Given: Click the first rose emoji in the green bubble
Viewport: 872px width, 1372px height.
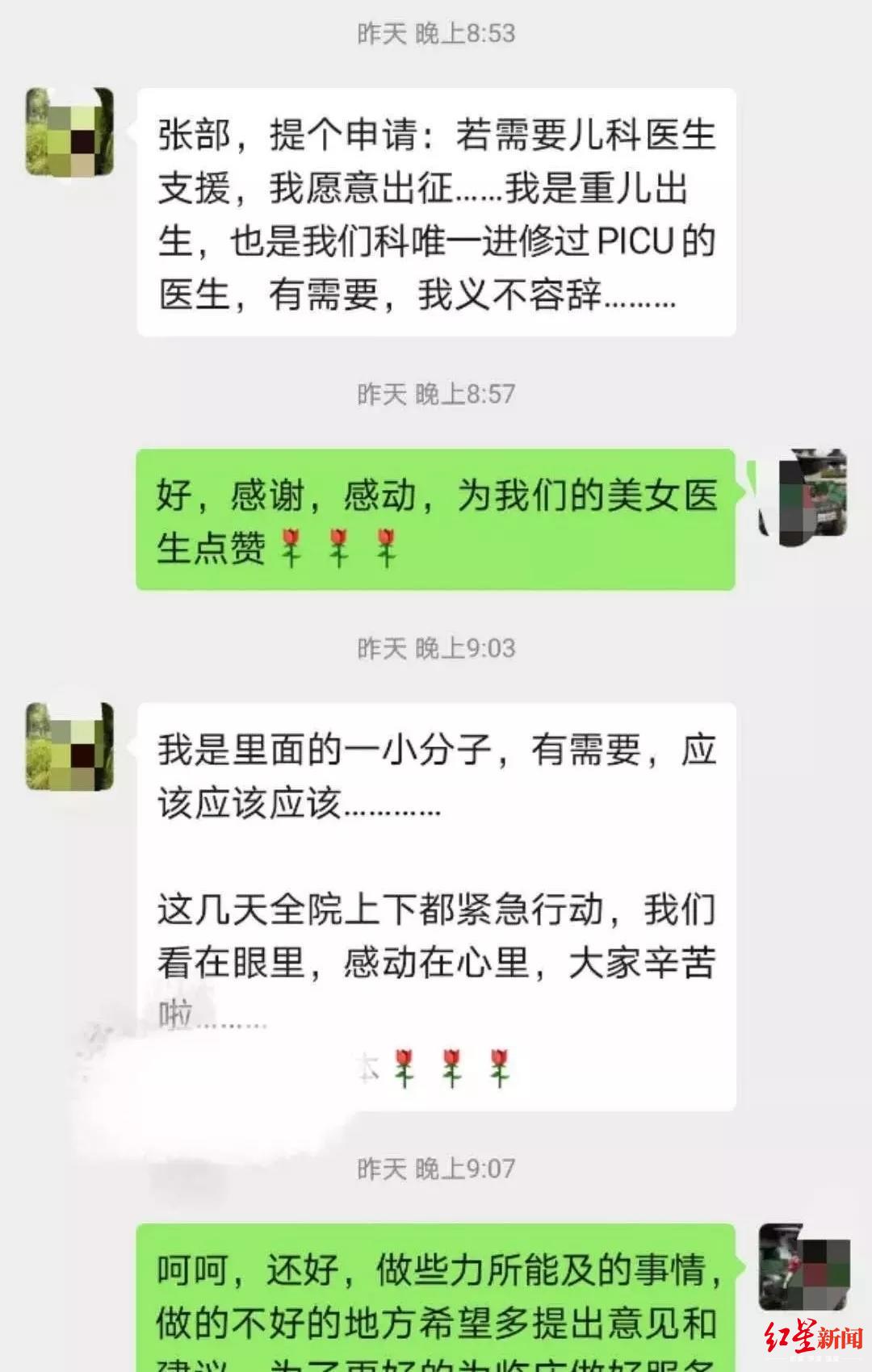Looking at the screenshot, I should click(291, 545).
